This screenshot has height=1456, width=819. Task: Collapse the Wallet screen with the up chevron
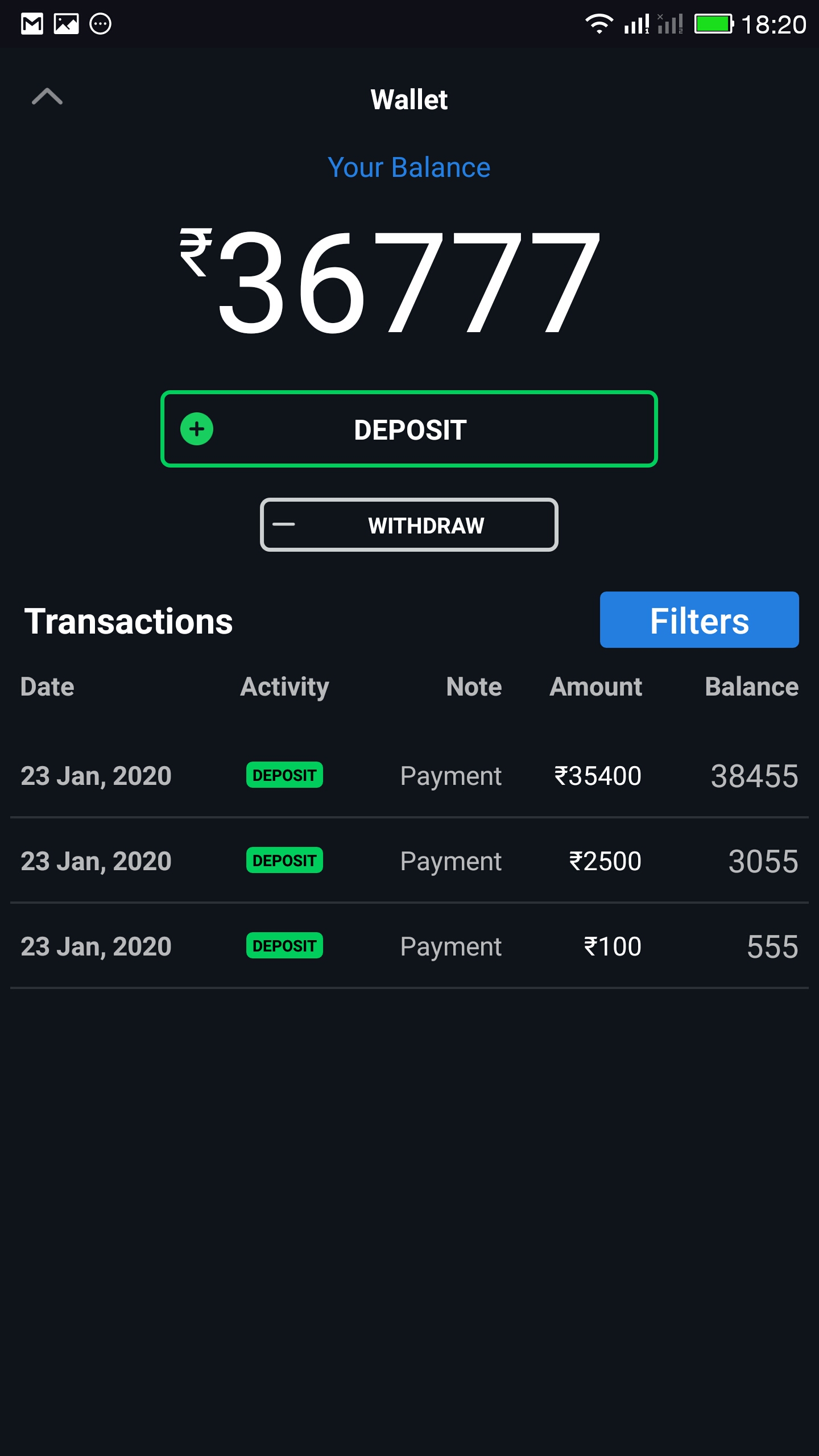(x=47, y=97)
